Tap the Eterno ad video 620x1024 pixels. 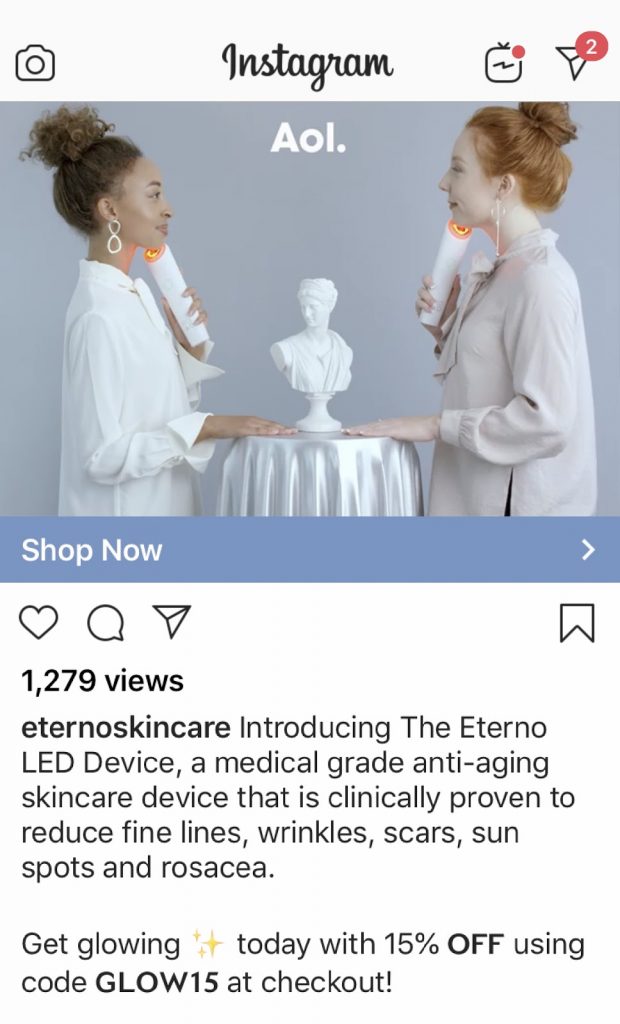pos(310,309)
